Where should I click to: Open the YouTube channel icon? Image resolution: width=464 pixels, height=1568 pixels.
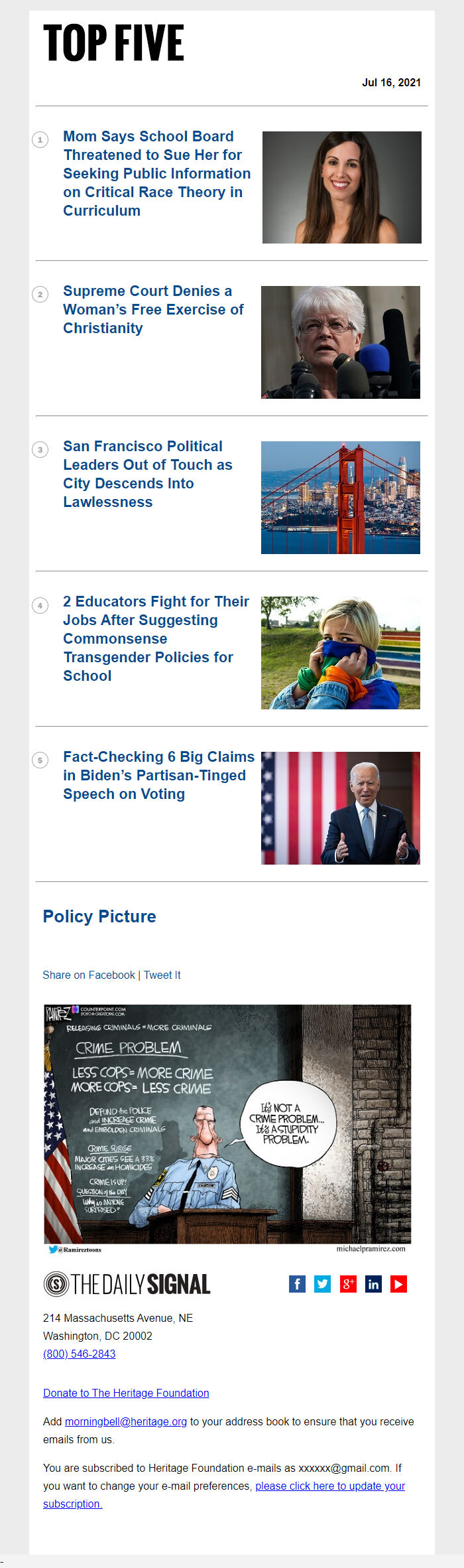point(398,1284)
